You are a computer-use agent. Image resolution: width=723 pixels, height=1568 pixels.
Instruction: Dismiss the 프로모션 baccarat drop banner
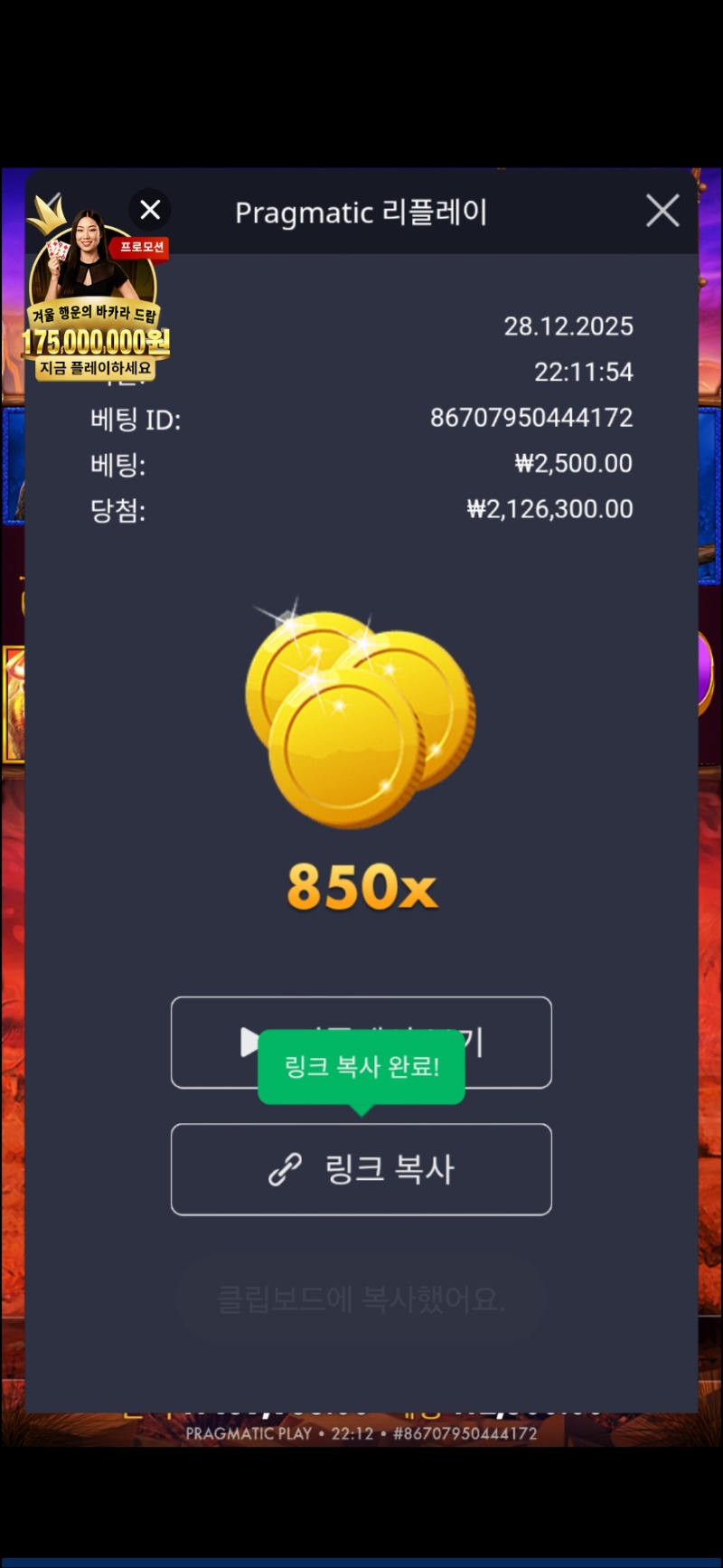click(150, 210)
